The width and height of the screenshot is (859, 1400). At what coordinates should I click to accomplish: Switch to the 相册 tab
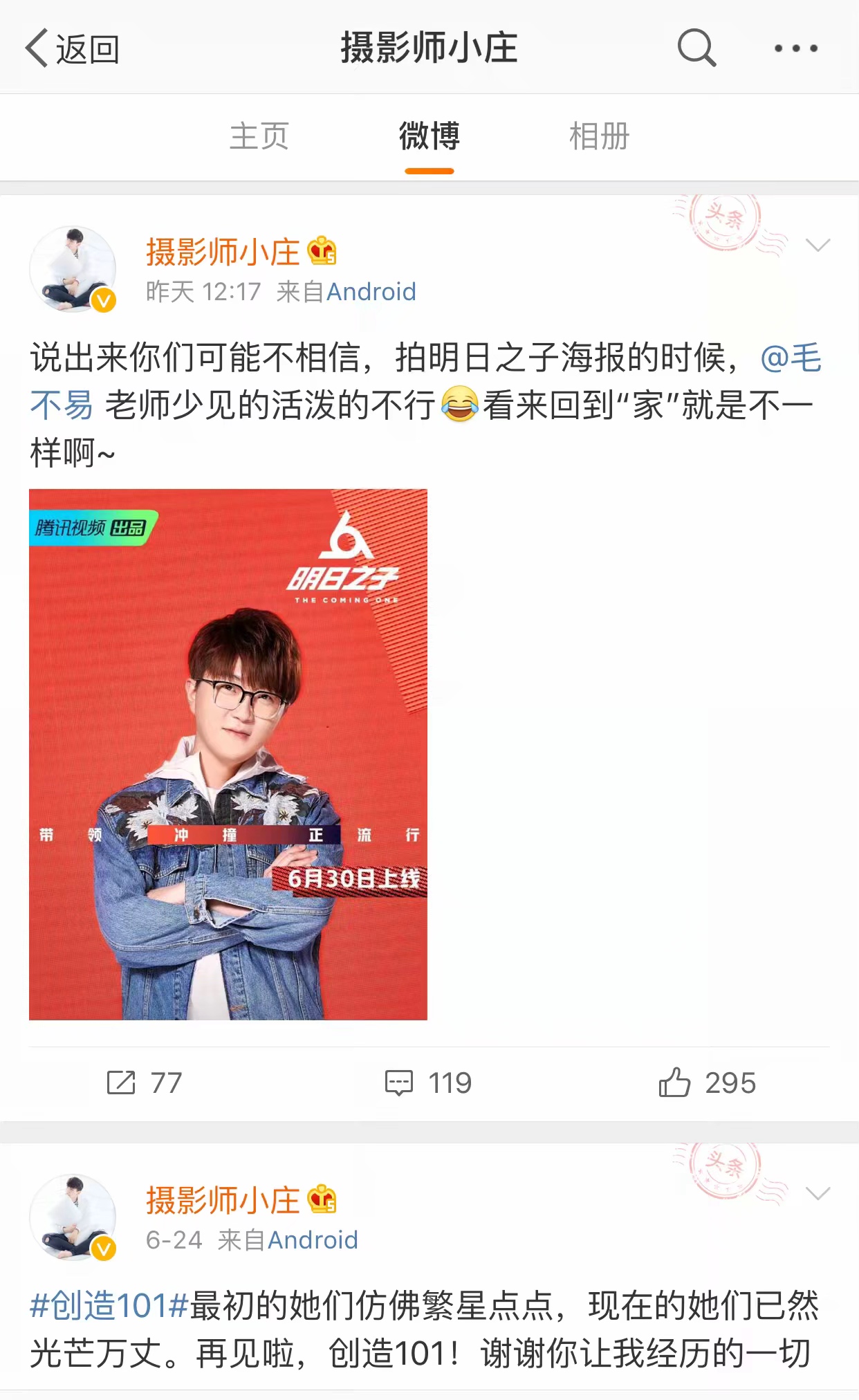click(x=599, y=136)
